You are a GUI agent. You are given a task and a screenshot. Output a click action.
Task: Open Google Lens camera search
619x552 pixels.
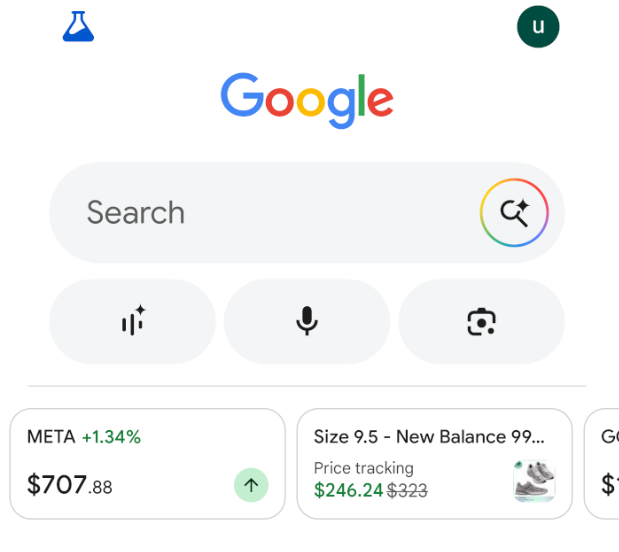(x=481, y=321)
